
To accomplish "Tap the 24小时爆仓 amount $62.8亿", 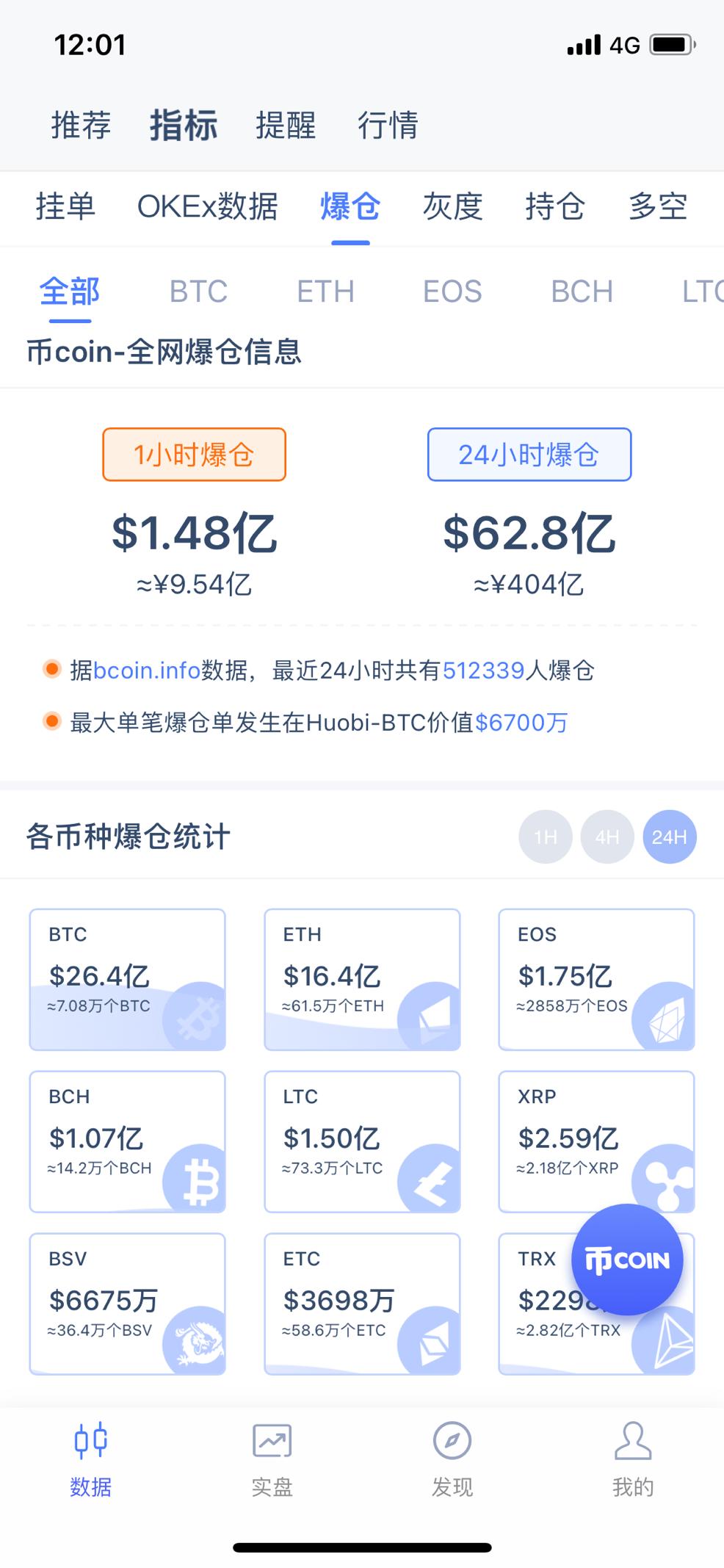I will (529, 535).
